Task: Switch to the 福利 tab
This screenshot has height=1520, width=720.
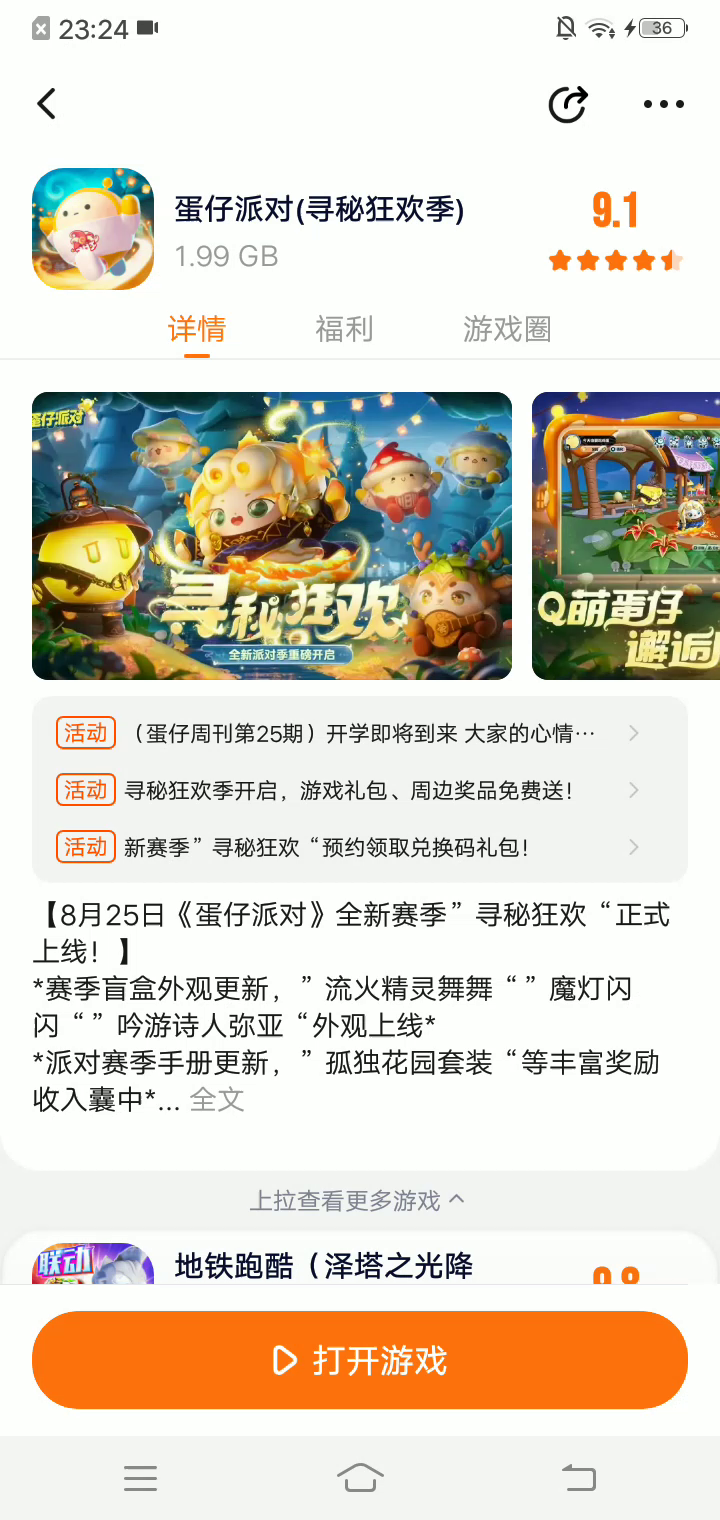Action: coord(344,329)
